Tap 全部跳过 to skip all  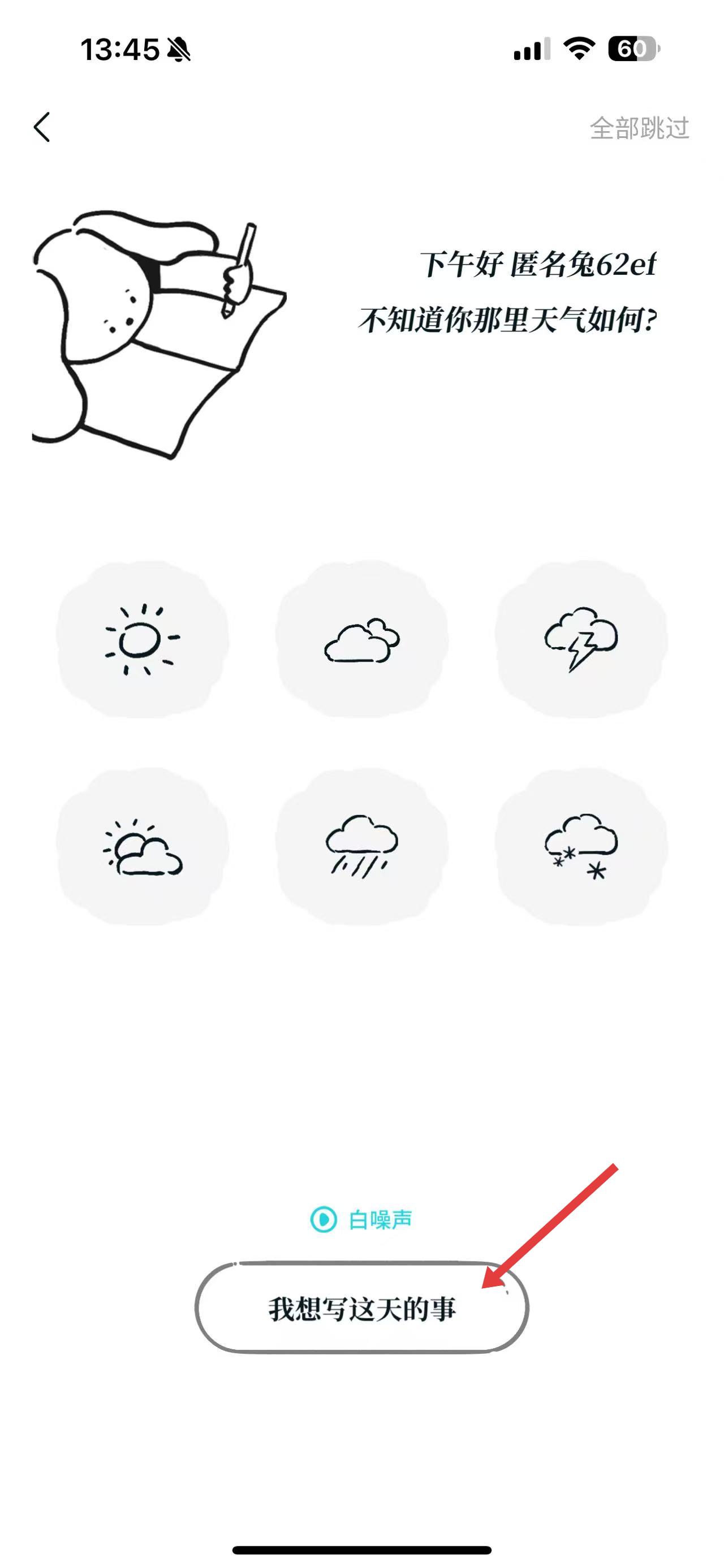click(x=639, y=128)
